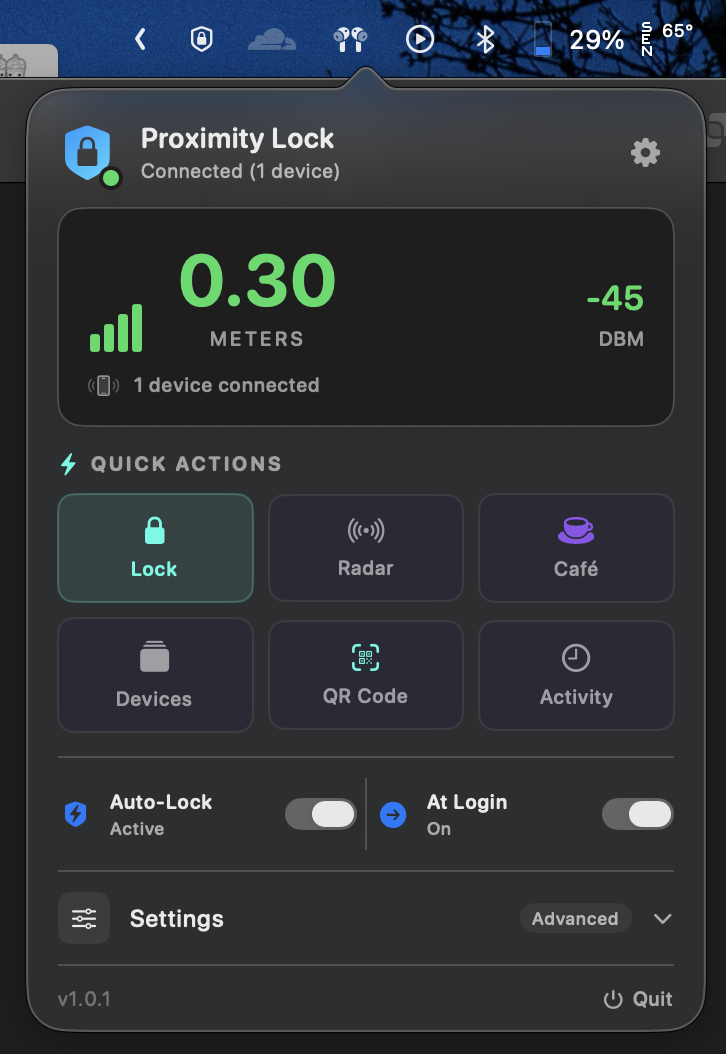726x1054 pixels.
Task: Click the signal strength bars indicator
Action: [x=116, y=328]
